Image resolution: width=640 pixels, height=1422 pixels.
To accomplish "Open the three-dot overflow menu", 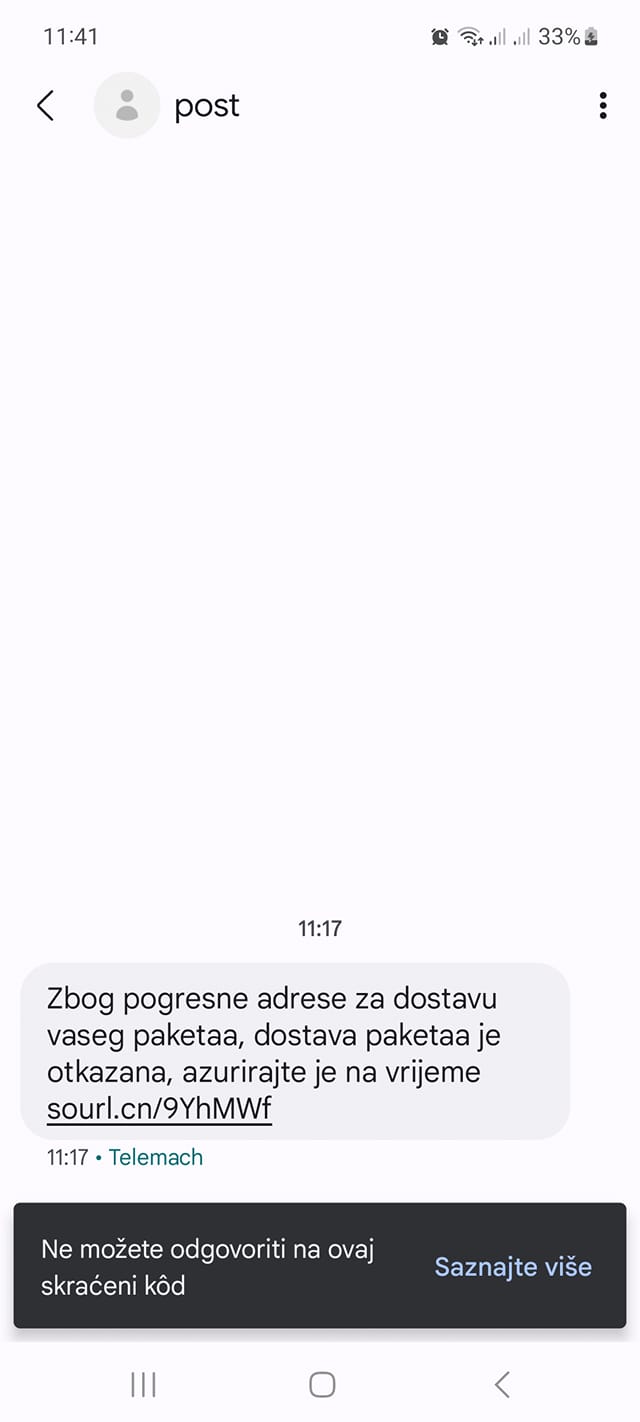I will (x=602, y=106).
